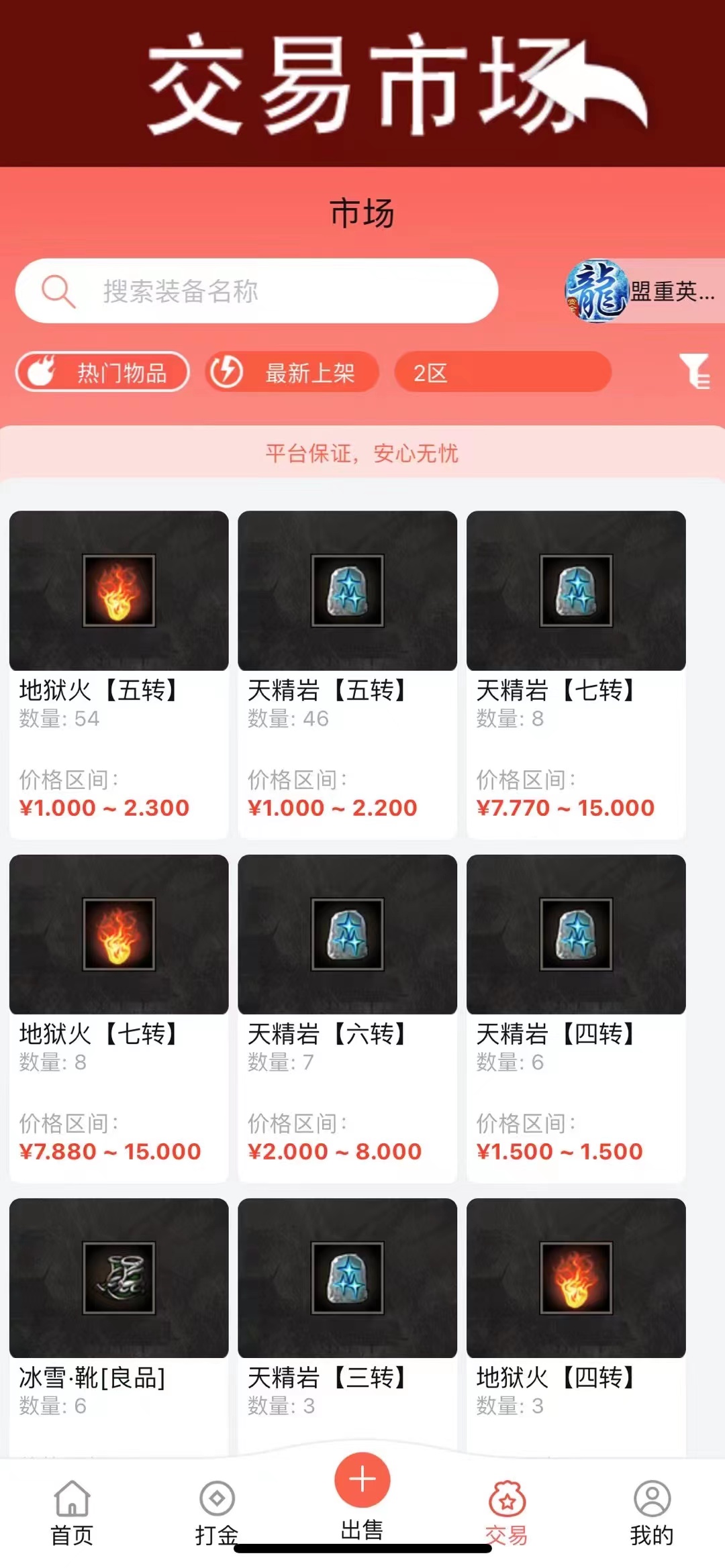Open the 盟重英 game selector
The width and height of the screenshot is (725, 1568).
pos(641,291)
